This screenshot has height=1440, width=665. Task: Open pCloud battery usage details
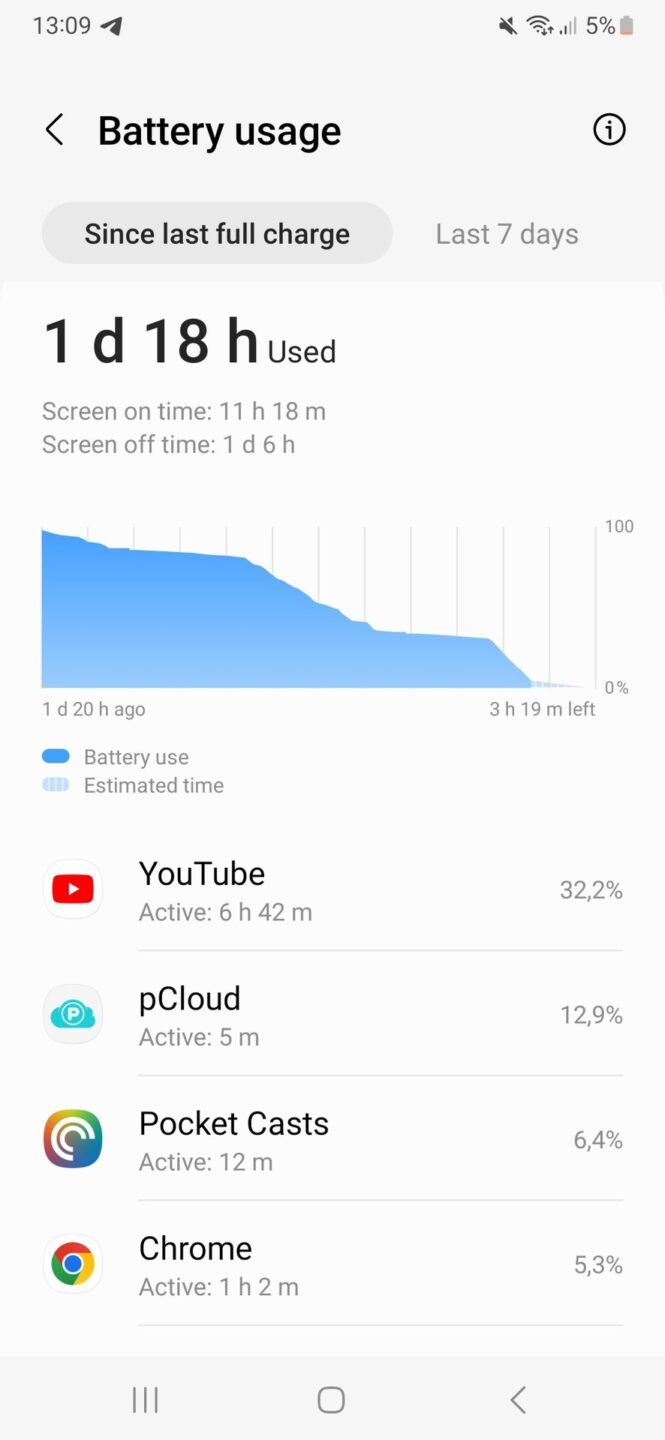click(x=332, y=1014)
